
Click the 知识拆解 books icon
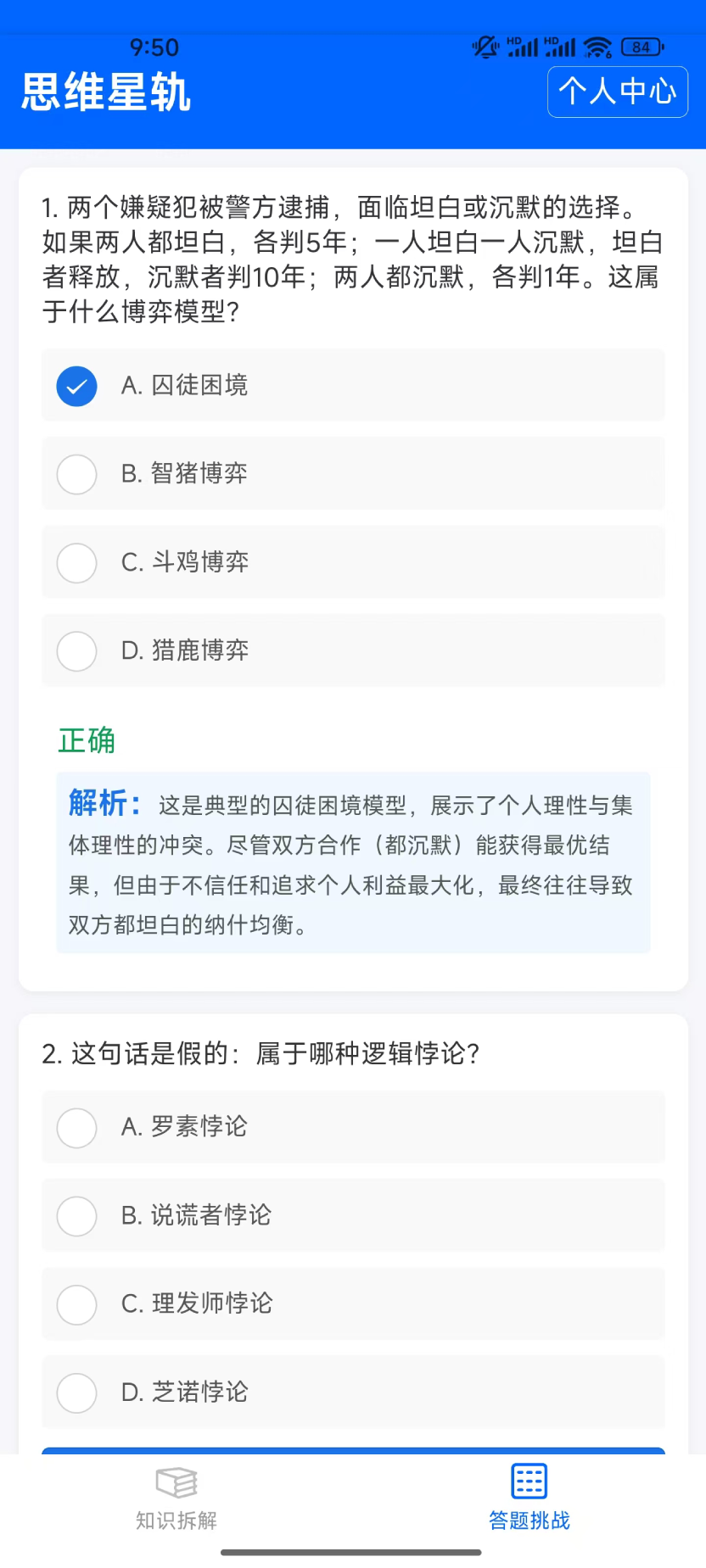coord(175,1482)
